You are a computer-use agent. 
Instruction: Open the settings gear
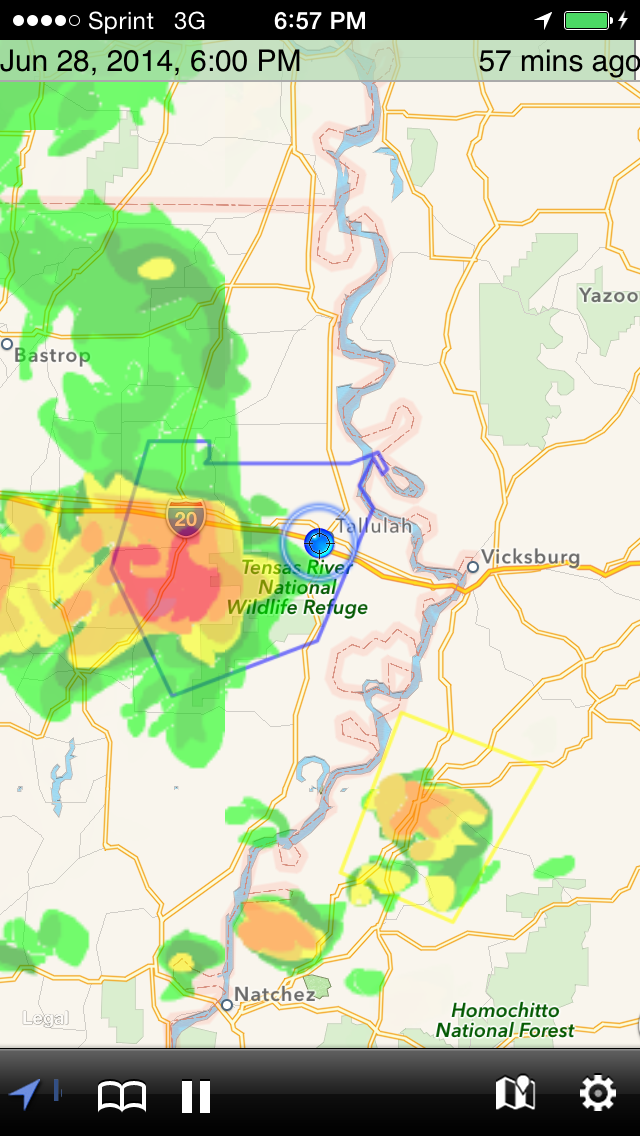pos(597,1094)
